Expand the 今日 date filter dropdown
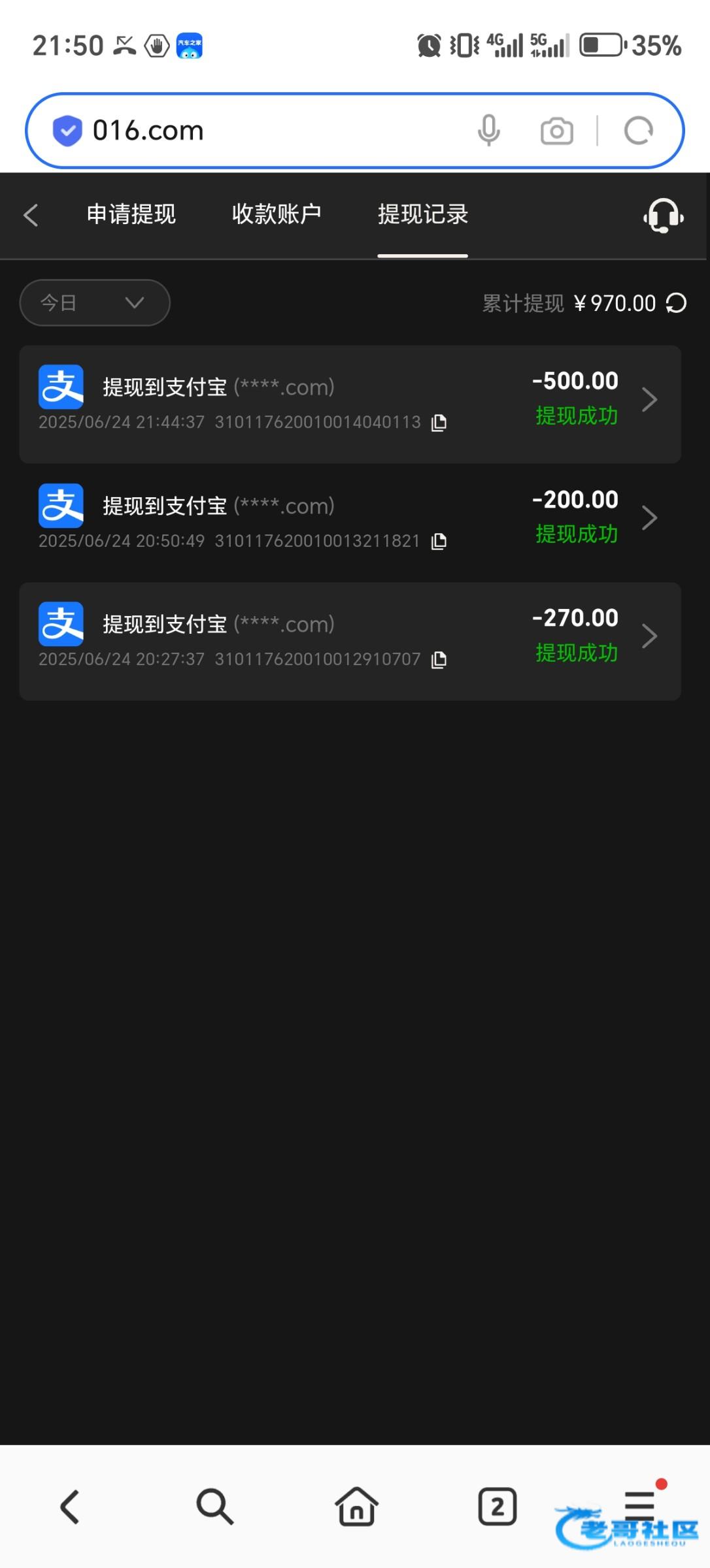This screenshot has height=1568, width=710. (x=95, y=302)
